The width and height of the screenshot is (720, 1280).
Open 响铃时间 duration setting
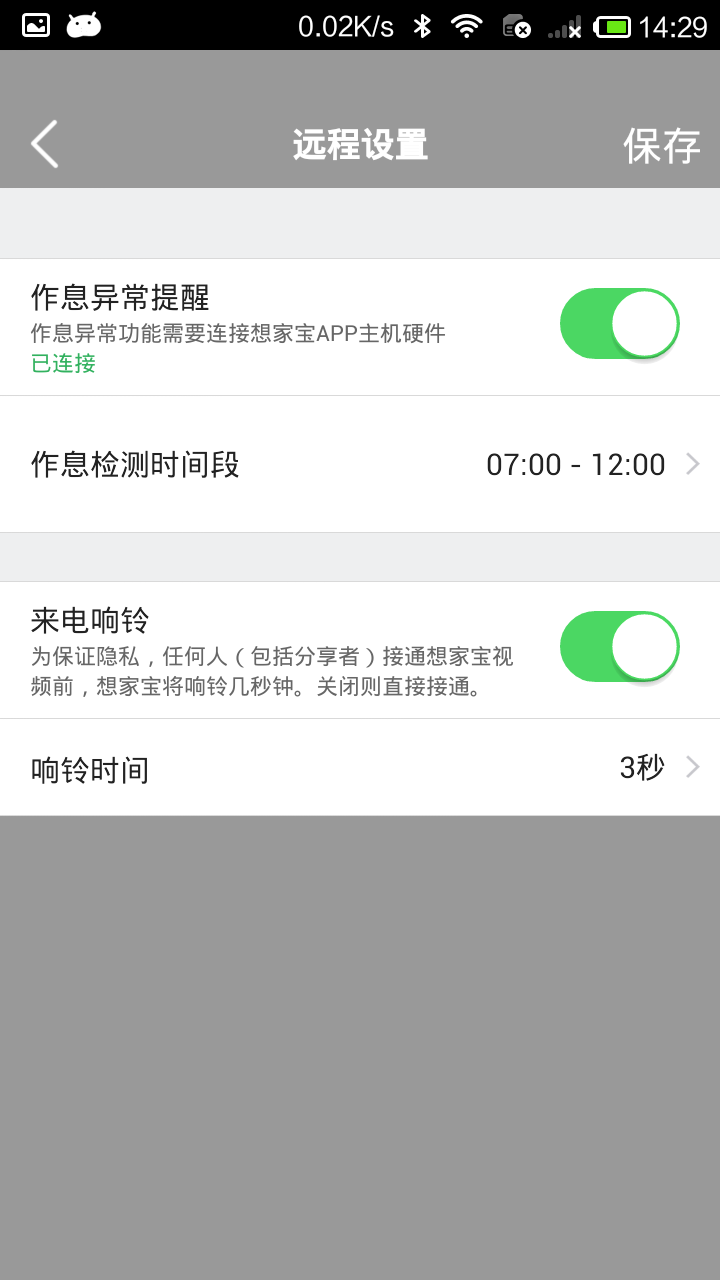point(360,768)
